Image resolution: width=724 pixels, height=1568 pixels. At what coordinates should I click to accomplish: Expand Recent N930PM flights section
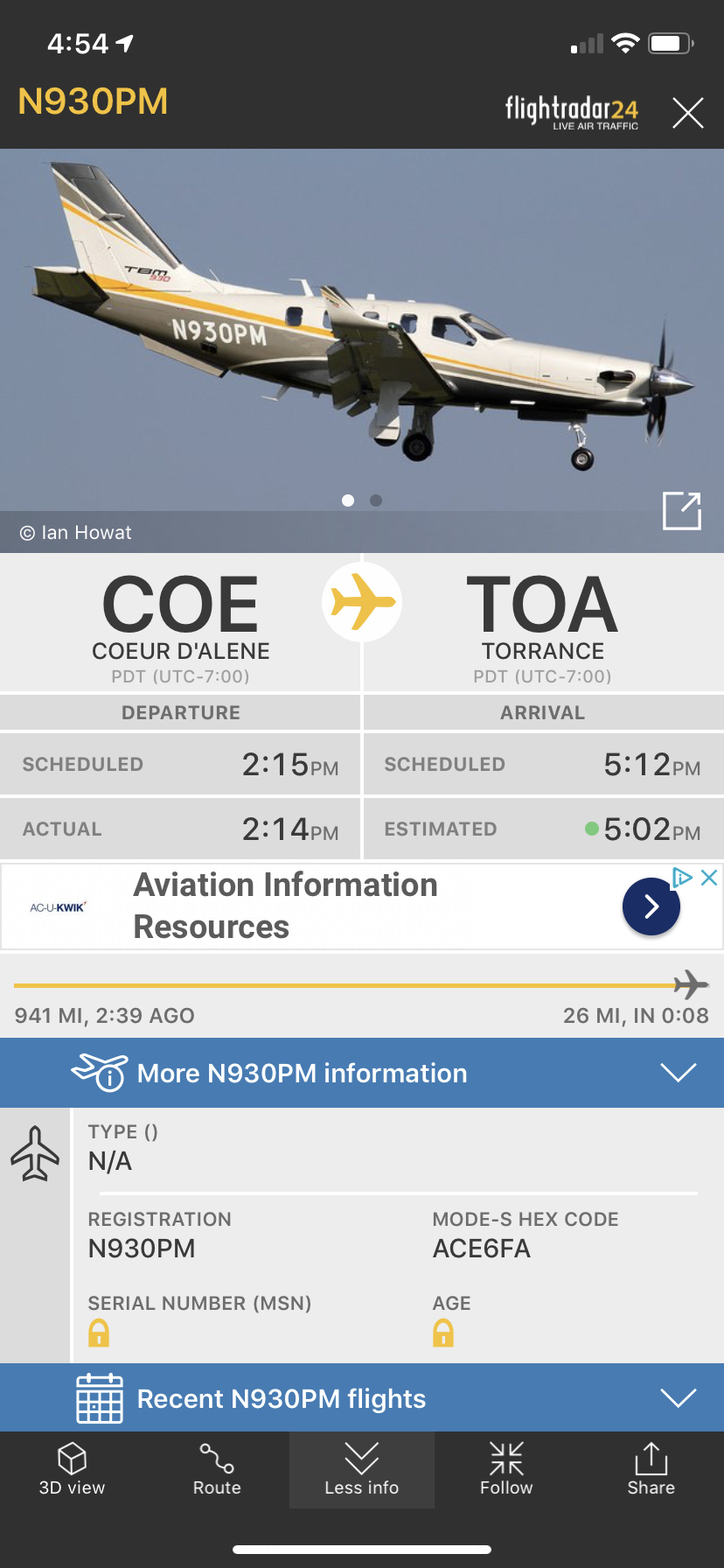[x=678, y=1398]
